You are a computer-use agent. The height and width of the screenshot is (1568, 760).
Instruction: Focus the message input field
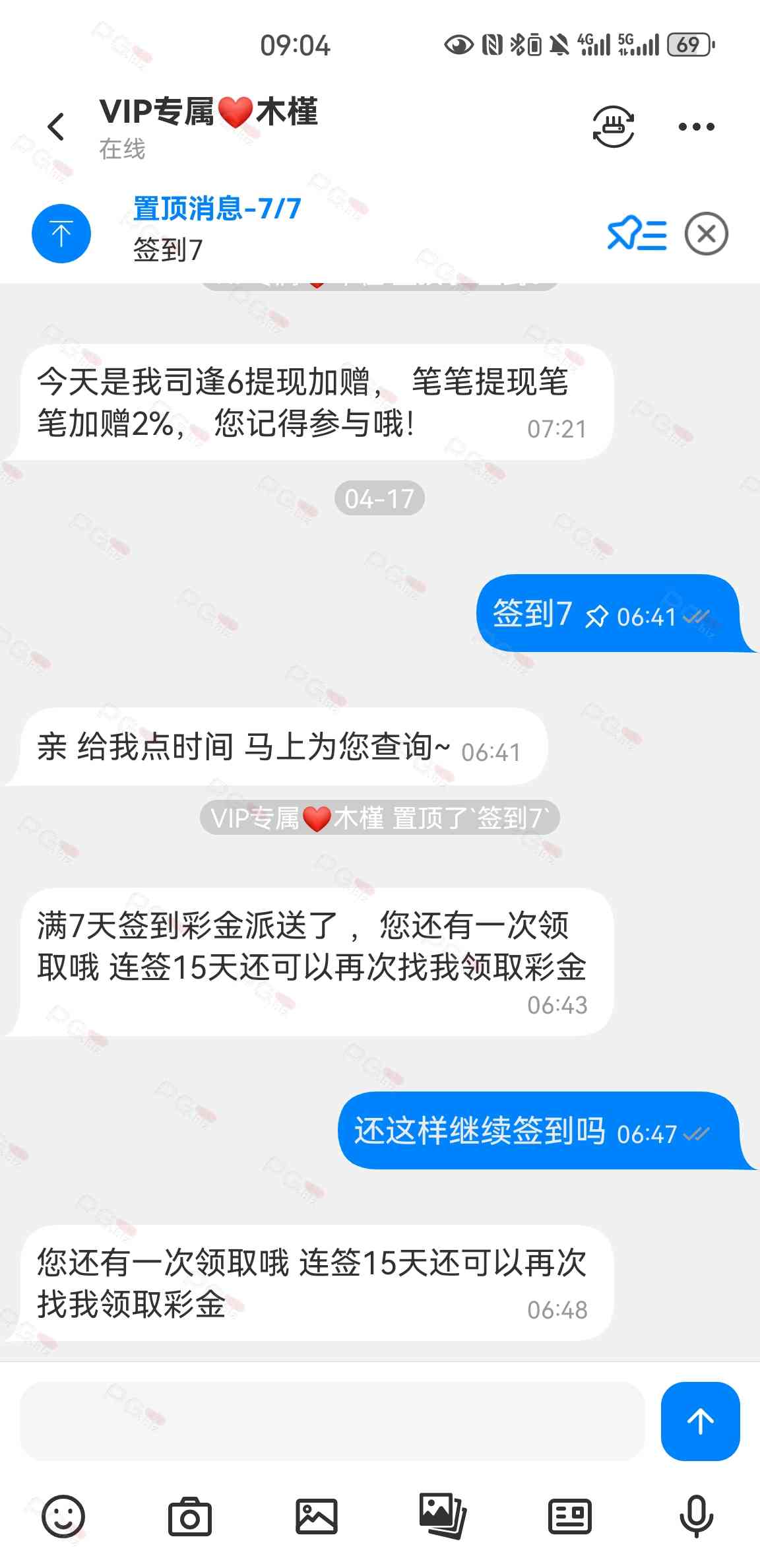[x=332, y=1420]
